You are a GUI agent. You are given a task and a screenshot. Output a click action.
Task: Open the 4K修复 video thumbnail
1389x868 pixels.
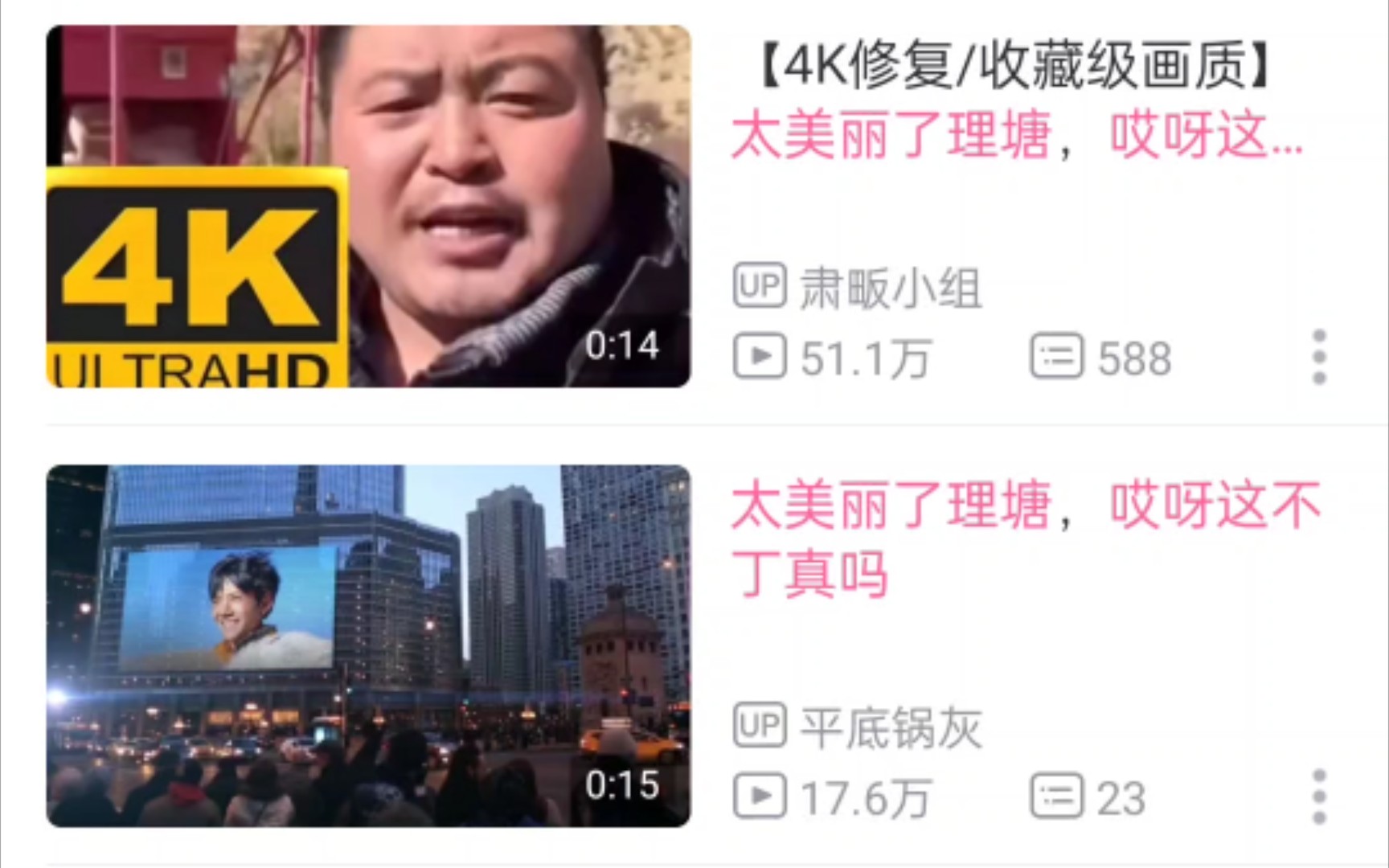(x=368, y=207)
